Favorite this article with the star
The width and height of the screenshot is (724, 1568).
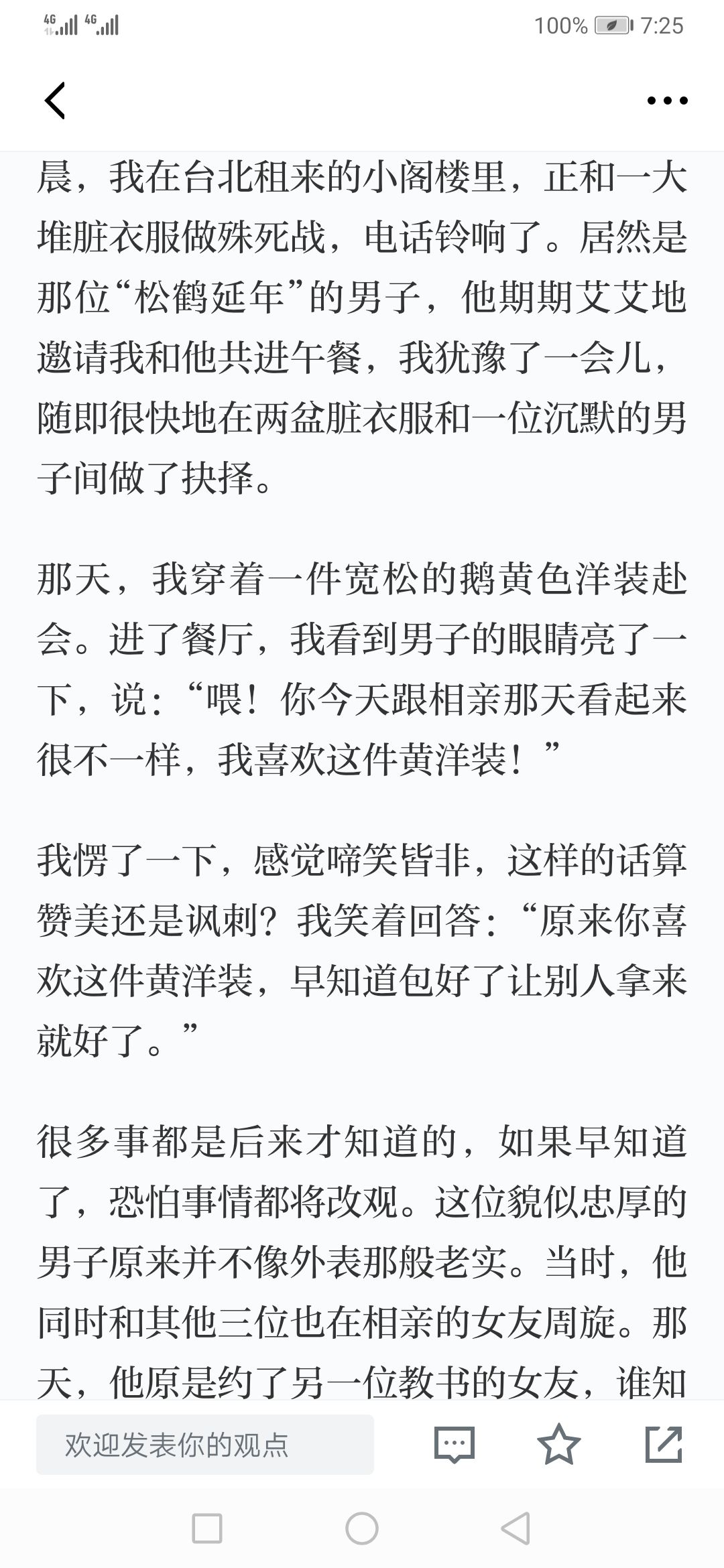tap(558, 1444)
